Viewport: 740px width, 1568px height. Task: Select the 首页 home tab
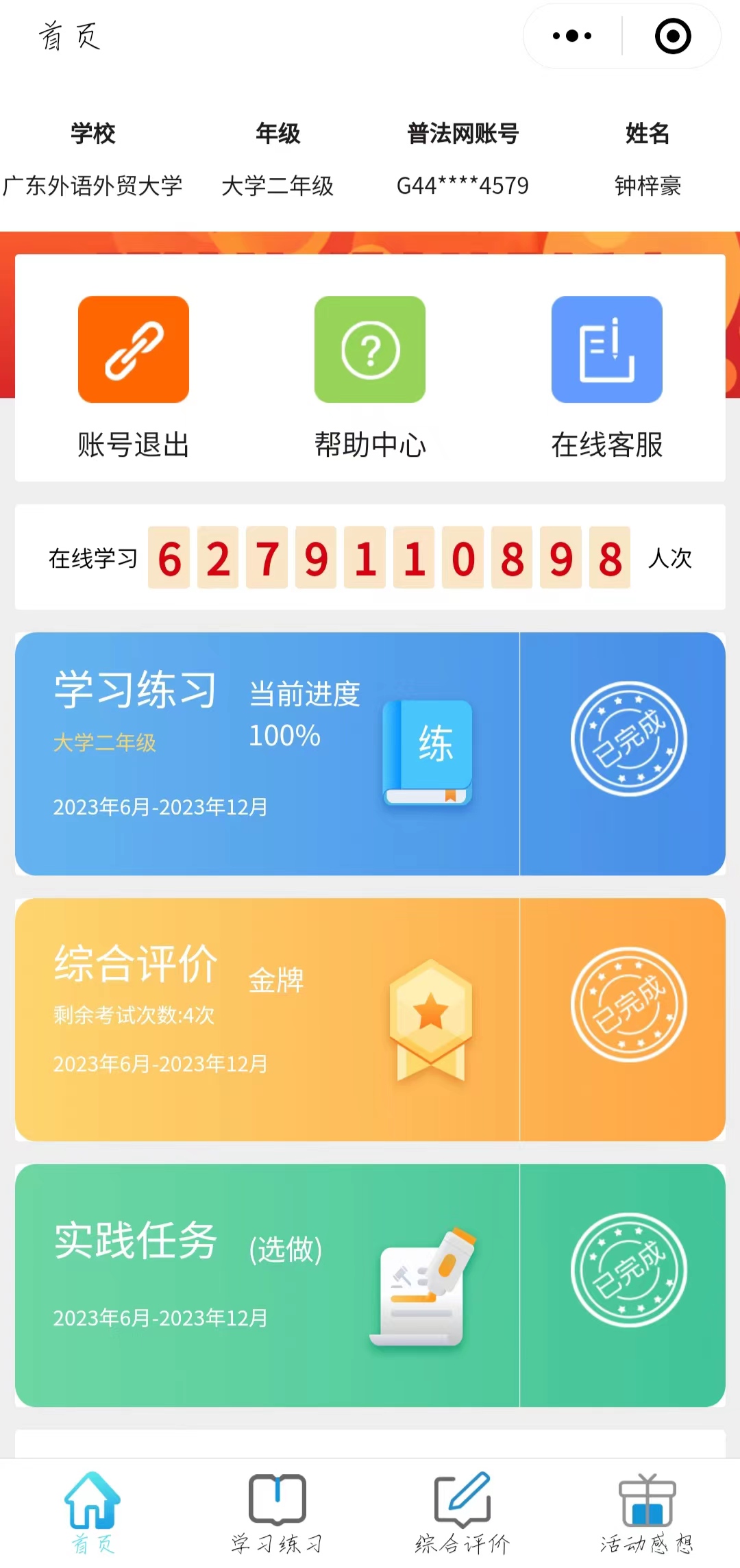(92, 1513)
